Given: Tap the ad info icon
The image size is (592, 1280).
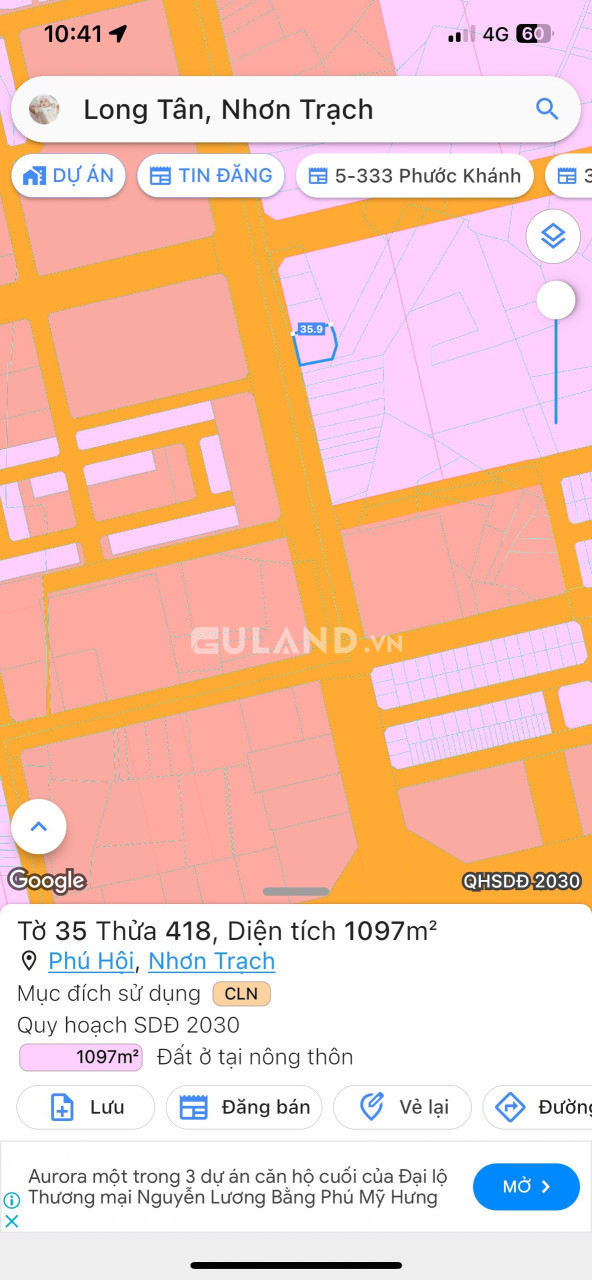Looking at the screenshot, I should coord(12,1200).
